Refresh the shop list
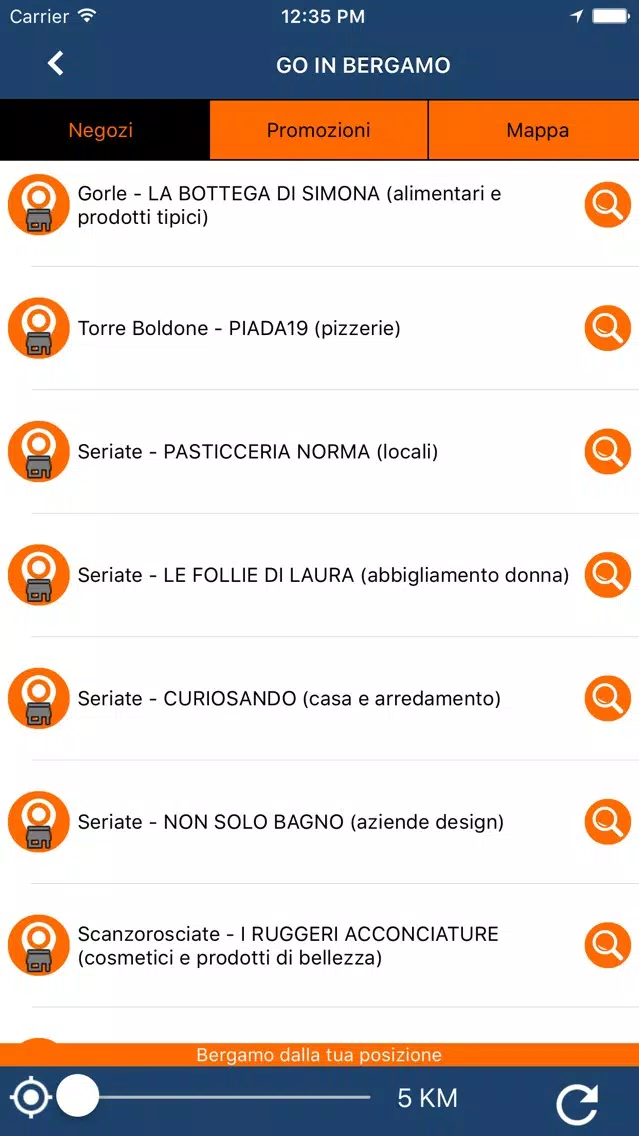Image resolution: width=639 pixels, height=1136 pixels. (x=577, y=1101)
